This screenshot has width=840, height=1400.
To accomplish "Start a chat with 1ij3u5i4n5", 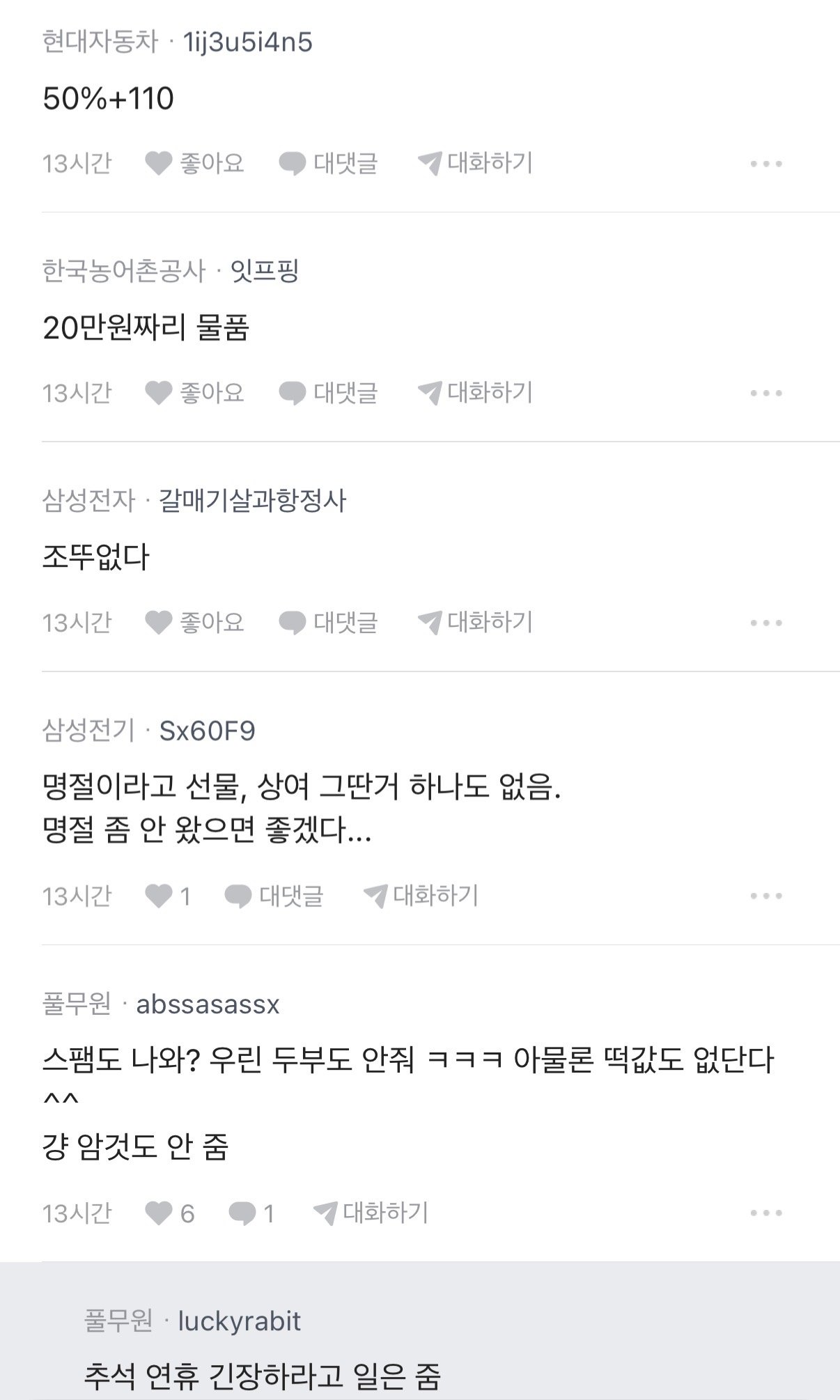I will (475, 164).
